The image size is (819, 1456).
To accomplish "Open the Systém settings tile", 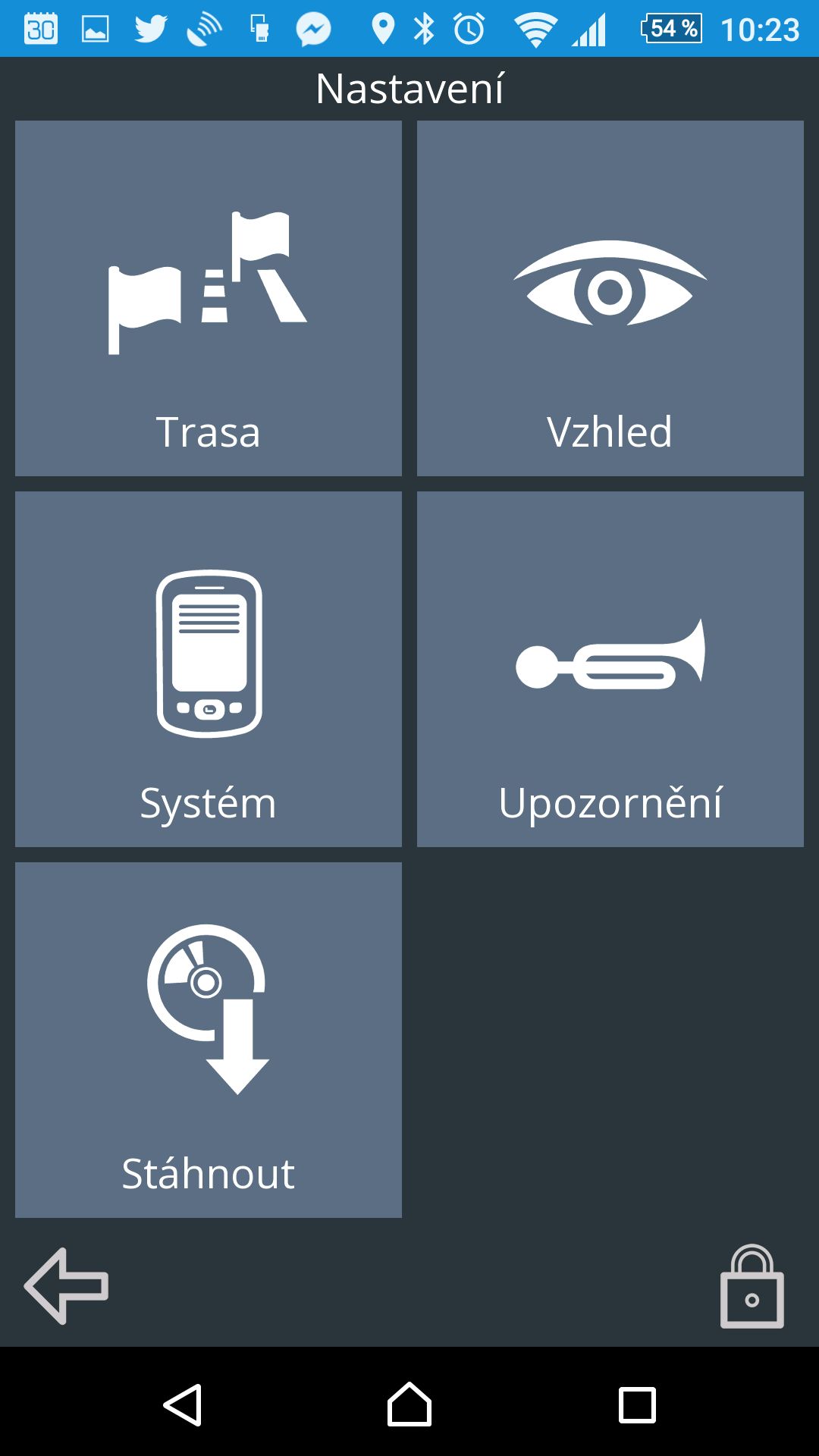I will (209, 669).
